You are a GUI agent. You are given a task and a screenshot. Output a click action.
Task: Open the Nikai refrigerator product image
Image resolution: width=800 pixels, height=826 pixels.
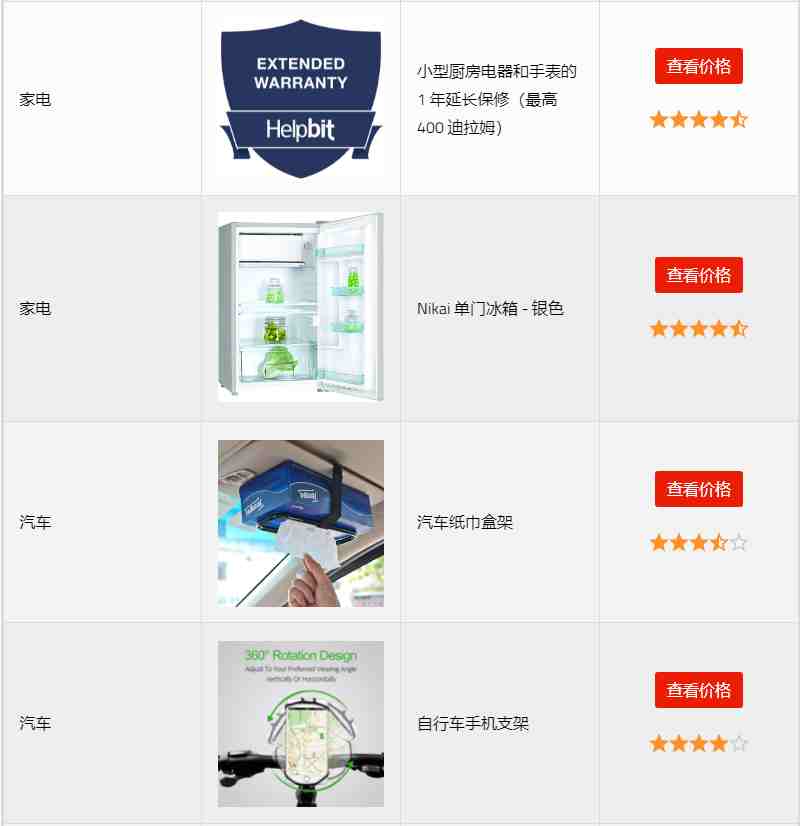point(300,307)
